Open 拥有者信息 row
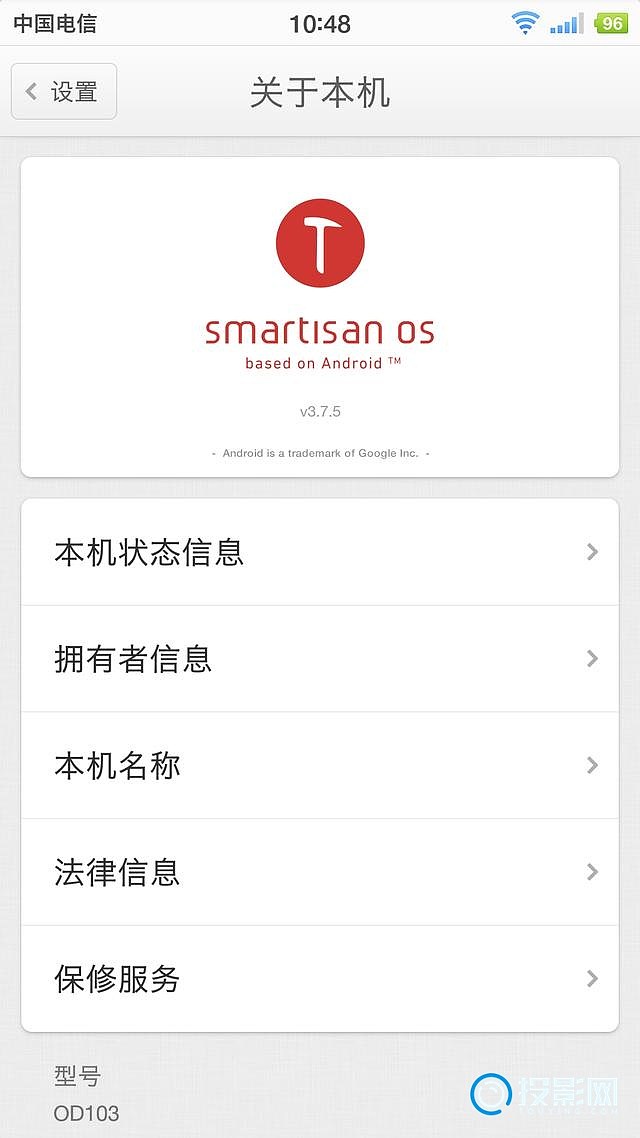Image resolution: width=640 pixels, height=1138 pixels. 320,659
